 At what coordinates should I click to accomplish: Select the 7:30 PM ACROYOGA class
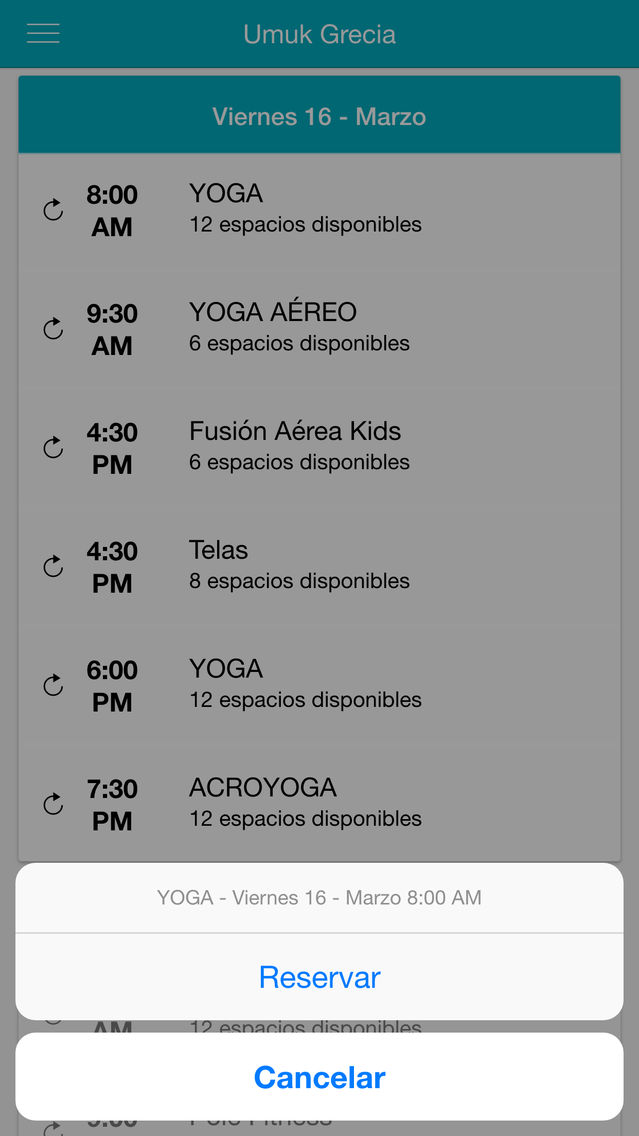pos(320,803)
